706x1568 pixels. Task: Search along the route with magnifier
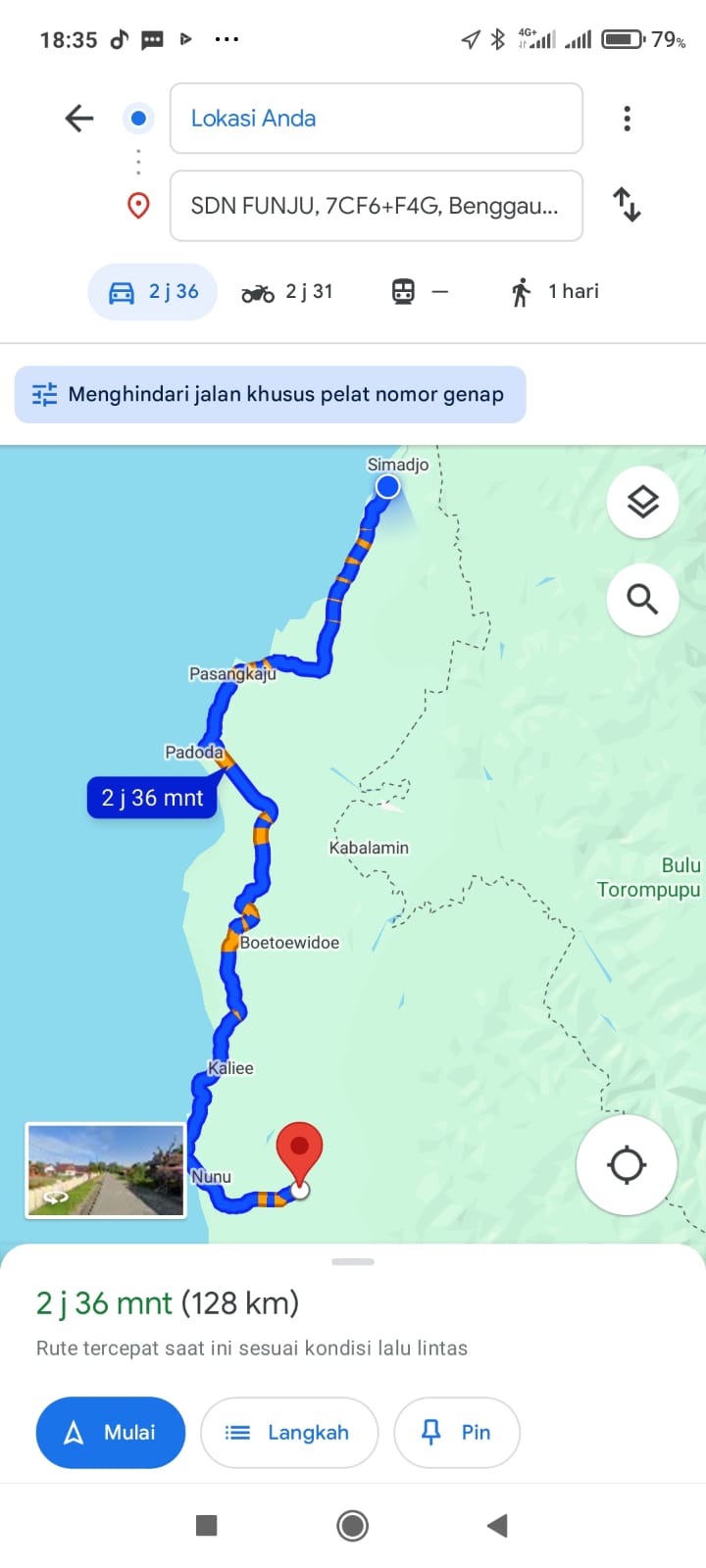tap(642, 599)
